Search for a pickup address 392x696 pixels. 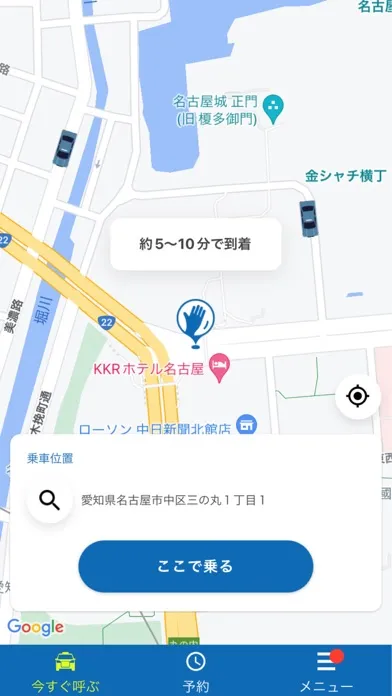click(50, 500)
